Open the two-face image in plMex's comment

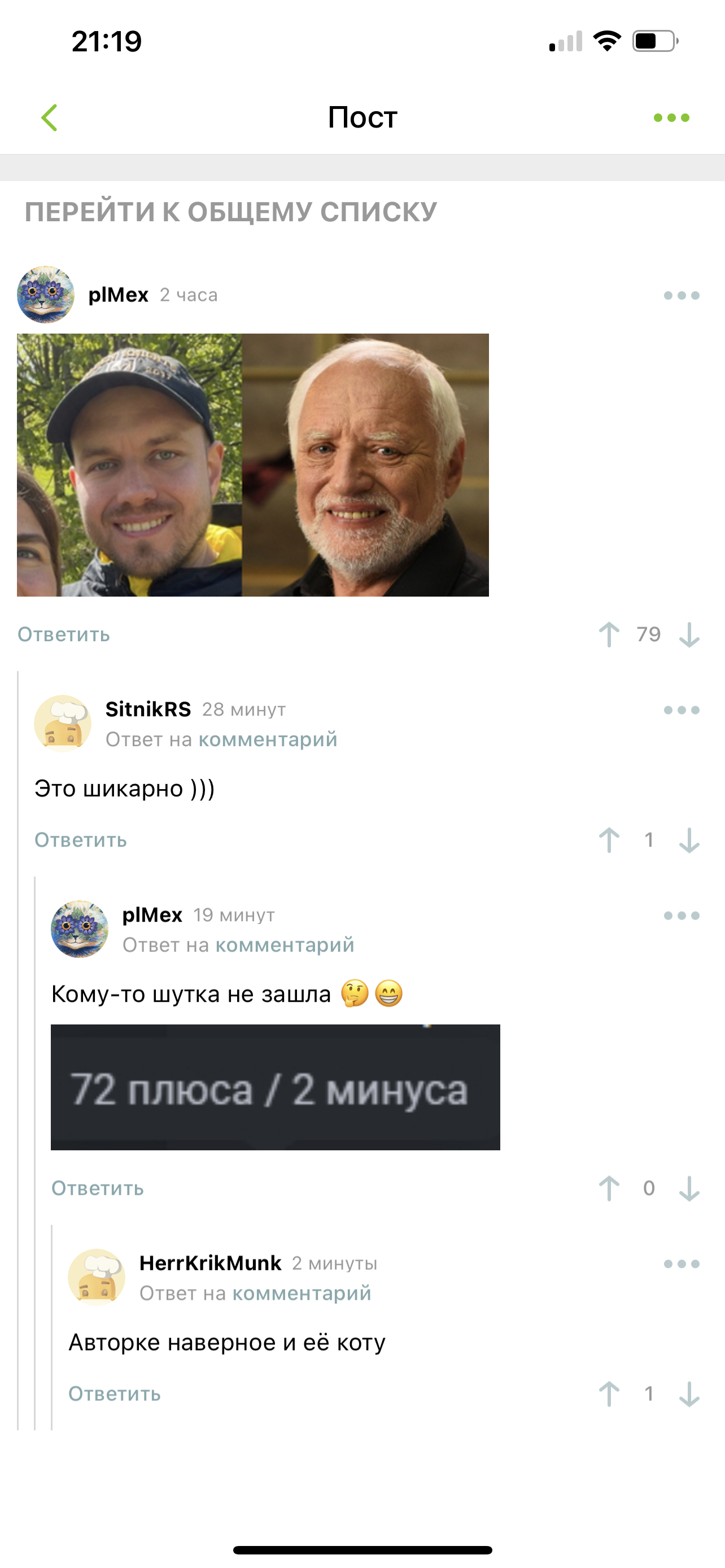click(252, 465)
